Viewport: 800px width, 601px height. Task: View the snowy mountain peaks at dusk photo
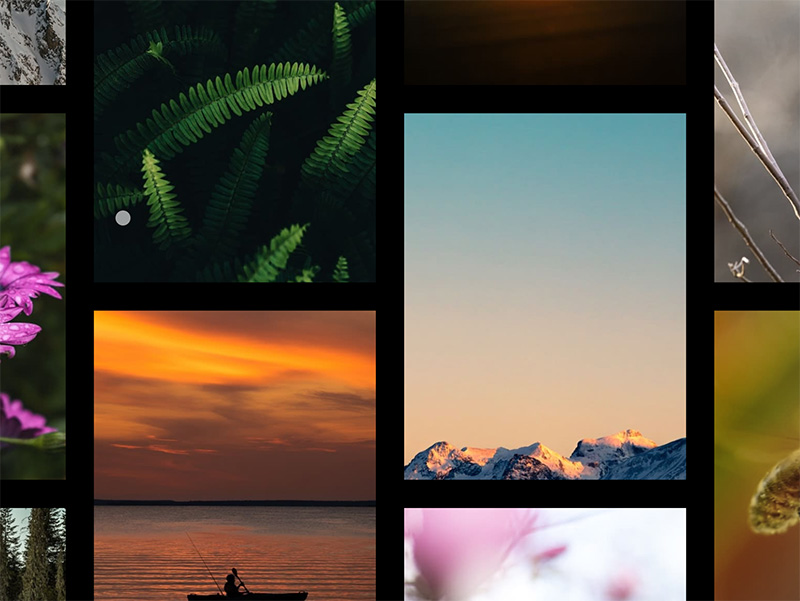pyautogui.click(x=544, y=296)
